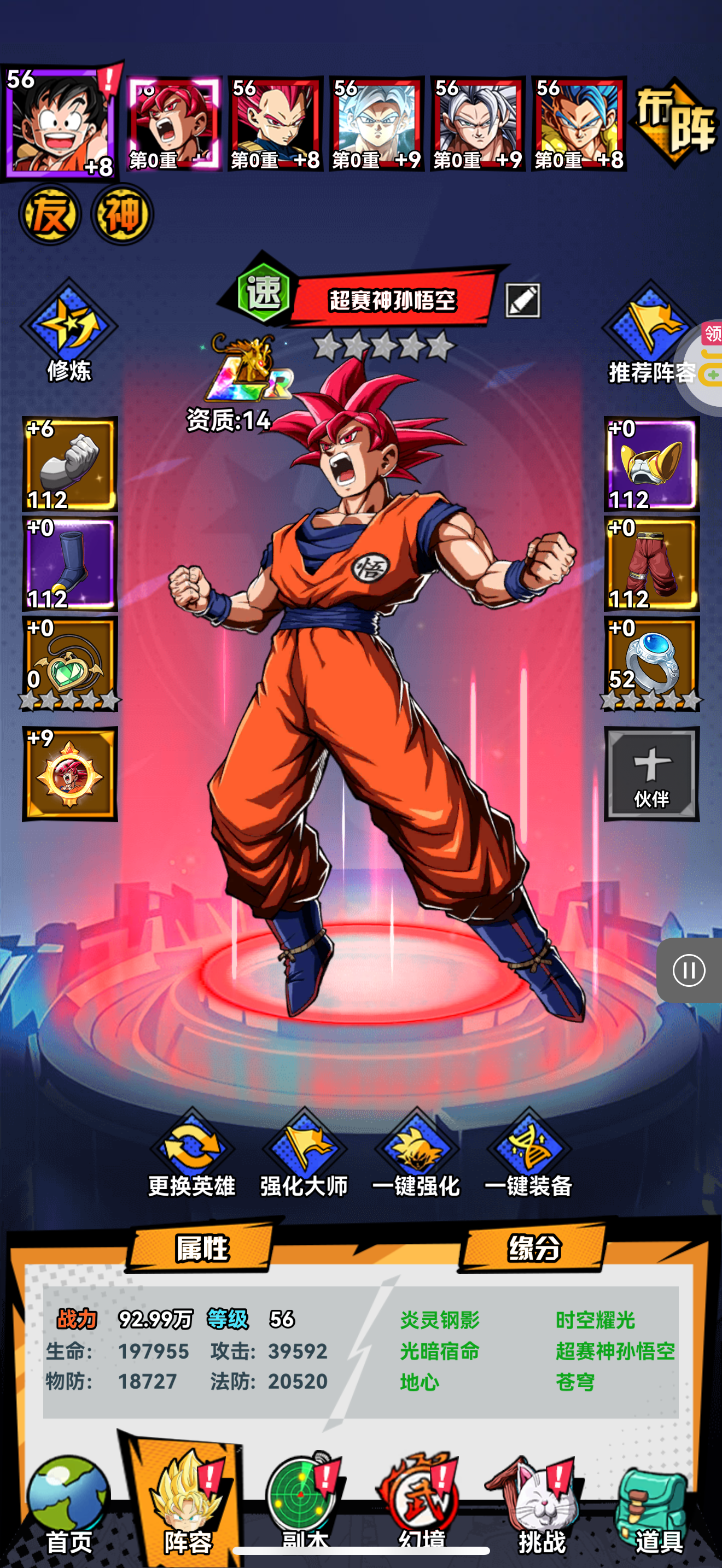Switch to 副本 dungeon tab
The height and width of the screenshot is (1568, 722).
coord(304,1503)
